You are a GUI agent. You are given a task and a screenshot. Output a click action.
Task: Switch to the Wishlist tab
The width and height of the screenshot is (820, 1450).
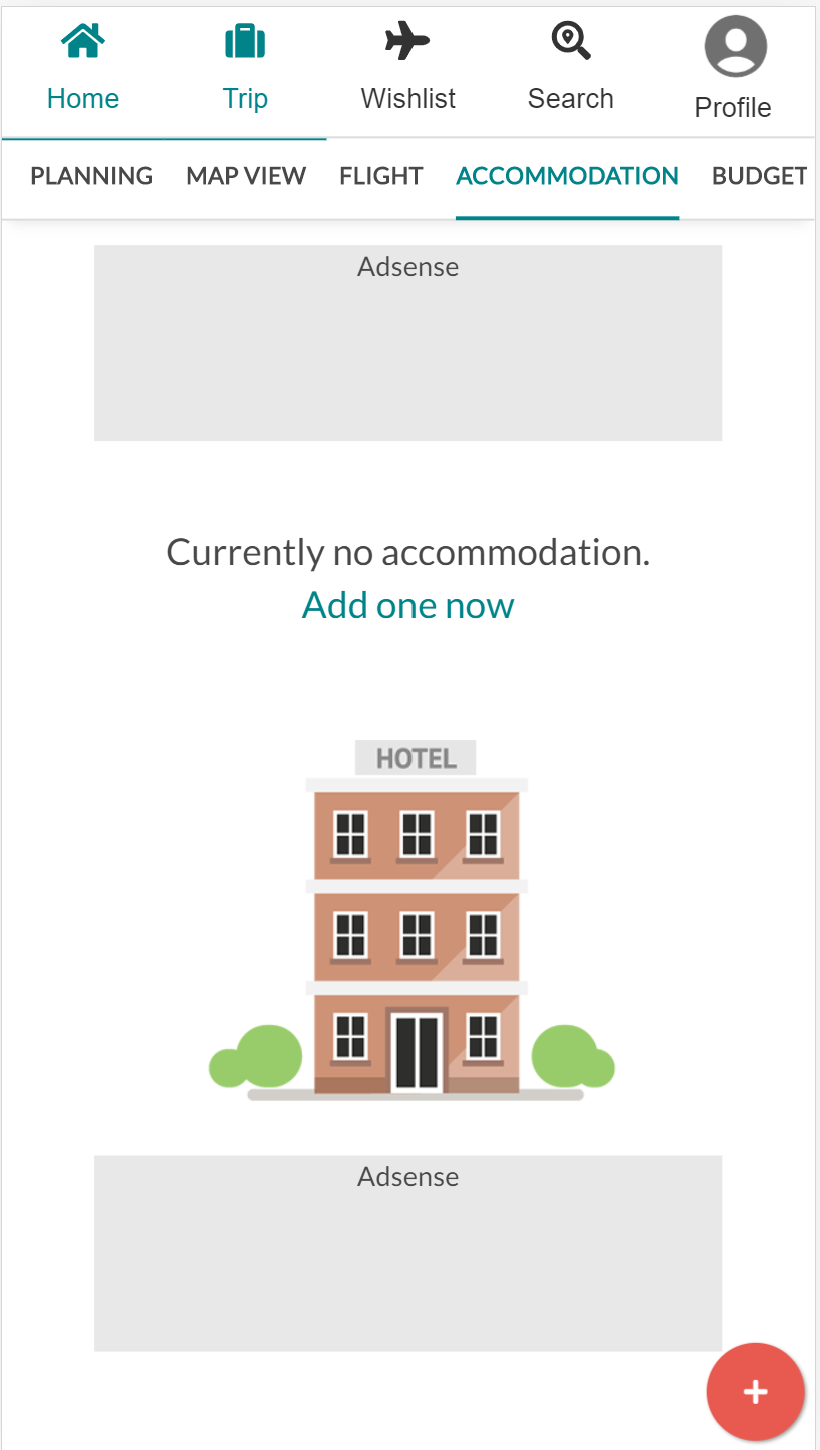[408, 70]
